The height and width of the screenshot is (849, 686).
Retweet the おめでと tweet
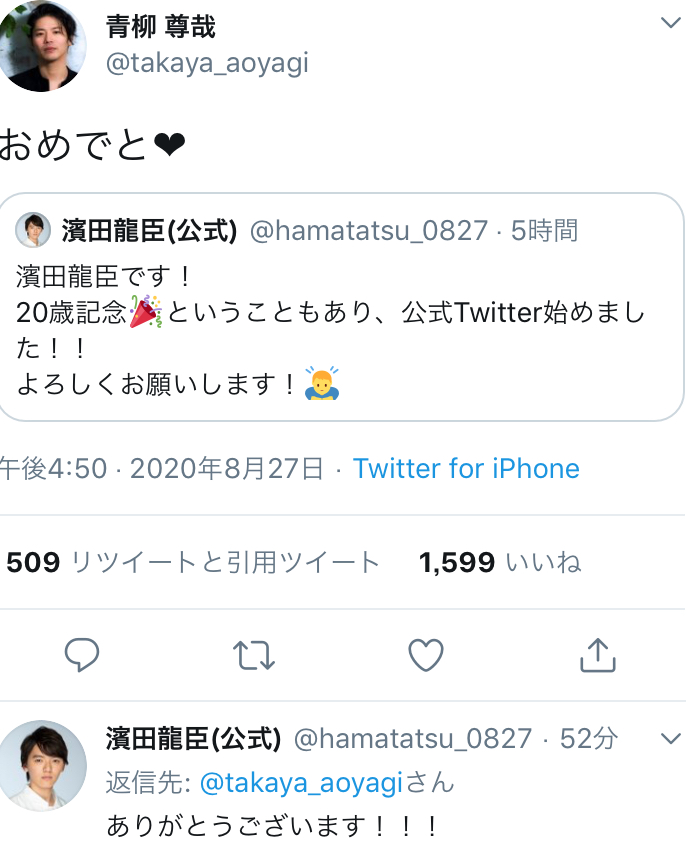pyautogui.click(x=253, y=655)
